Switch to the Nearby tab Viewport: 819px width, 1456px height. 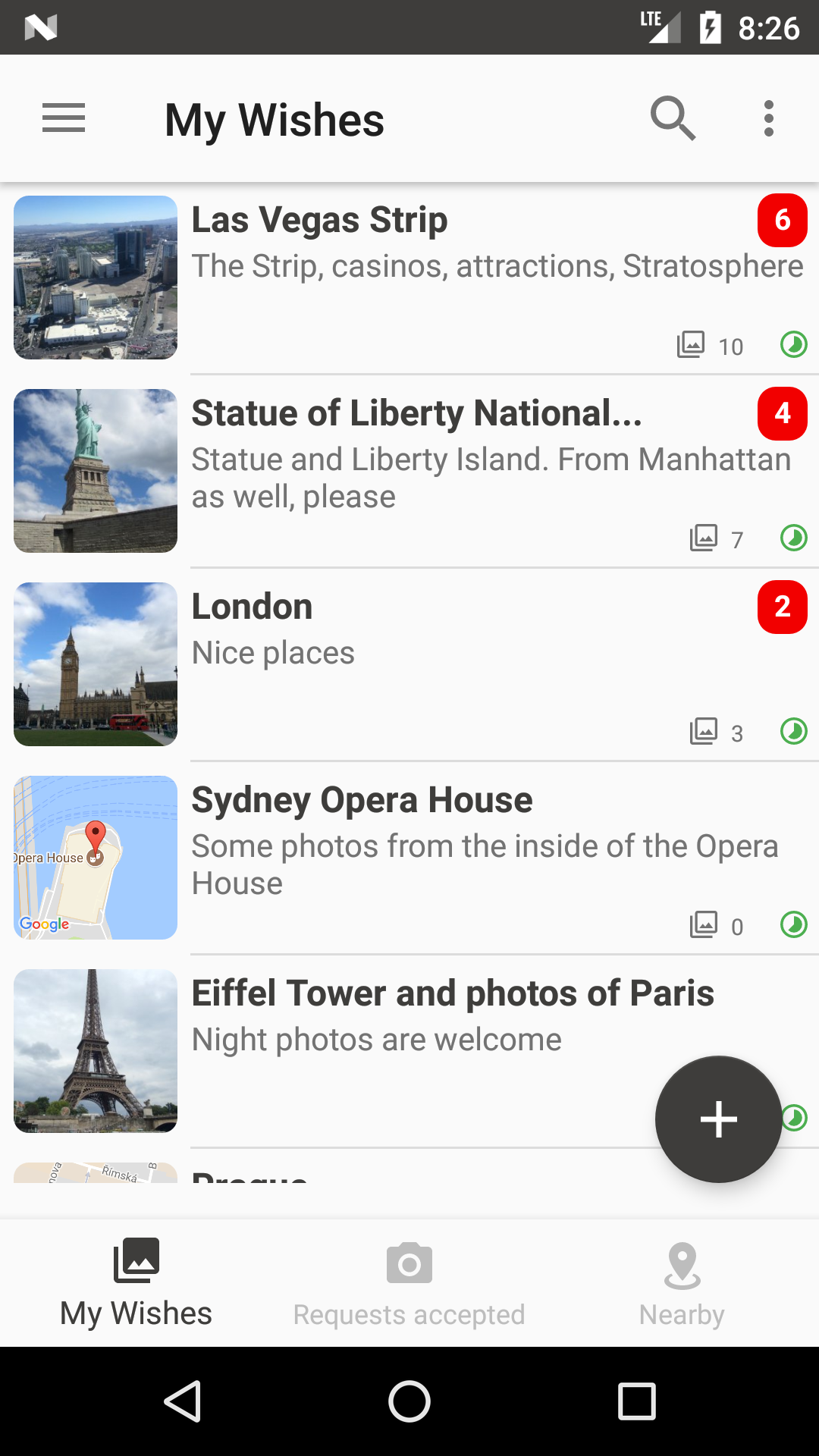tap(682, 1283)
